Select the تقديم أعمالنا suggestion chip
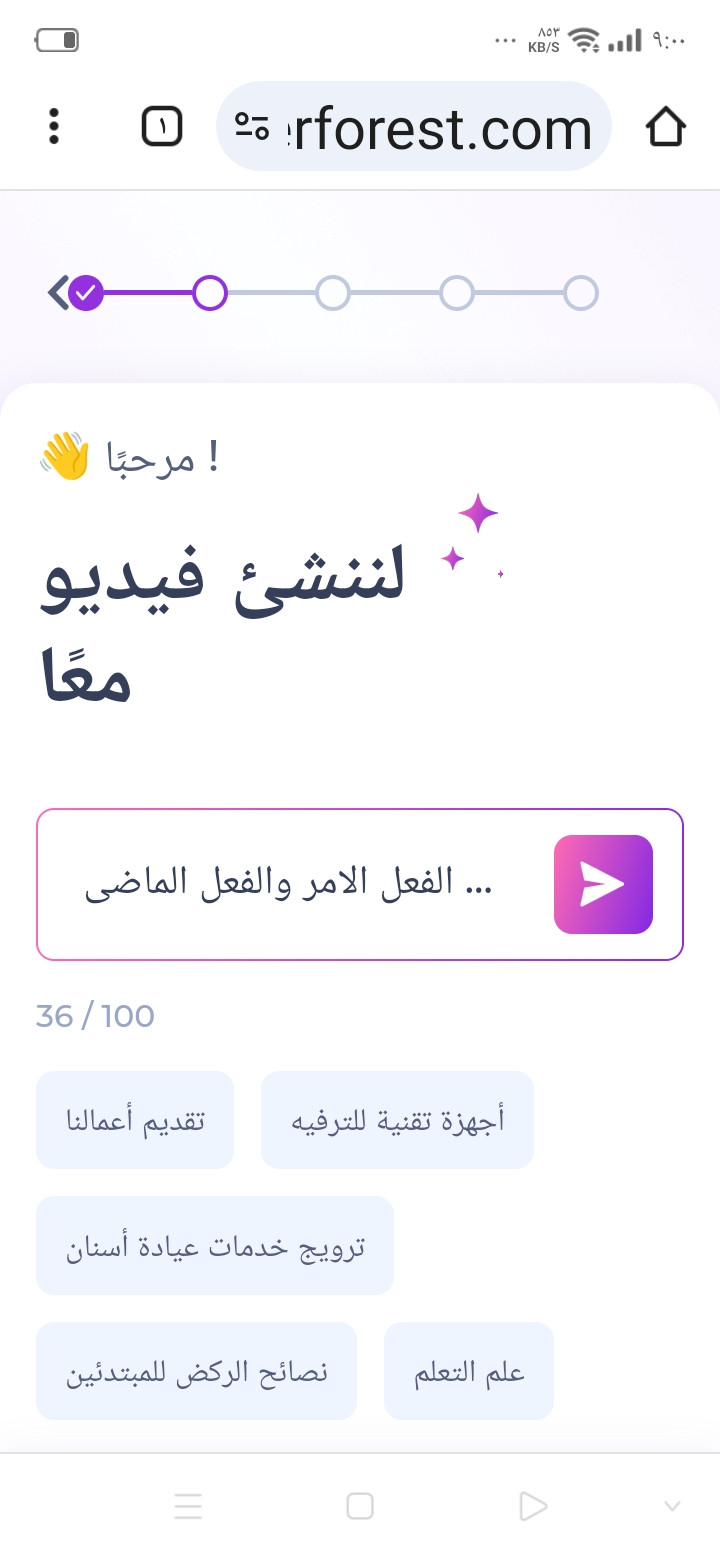This screenshot has width=720, height=1560. pos(135,1120)
